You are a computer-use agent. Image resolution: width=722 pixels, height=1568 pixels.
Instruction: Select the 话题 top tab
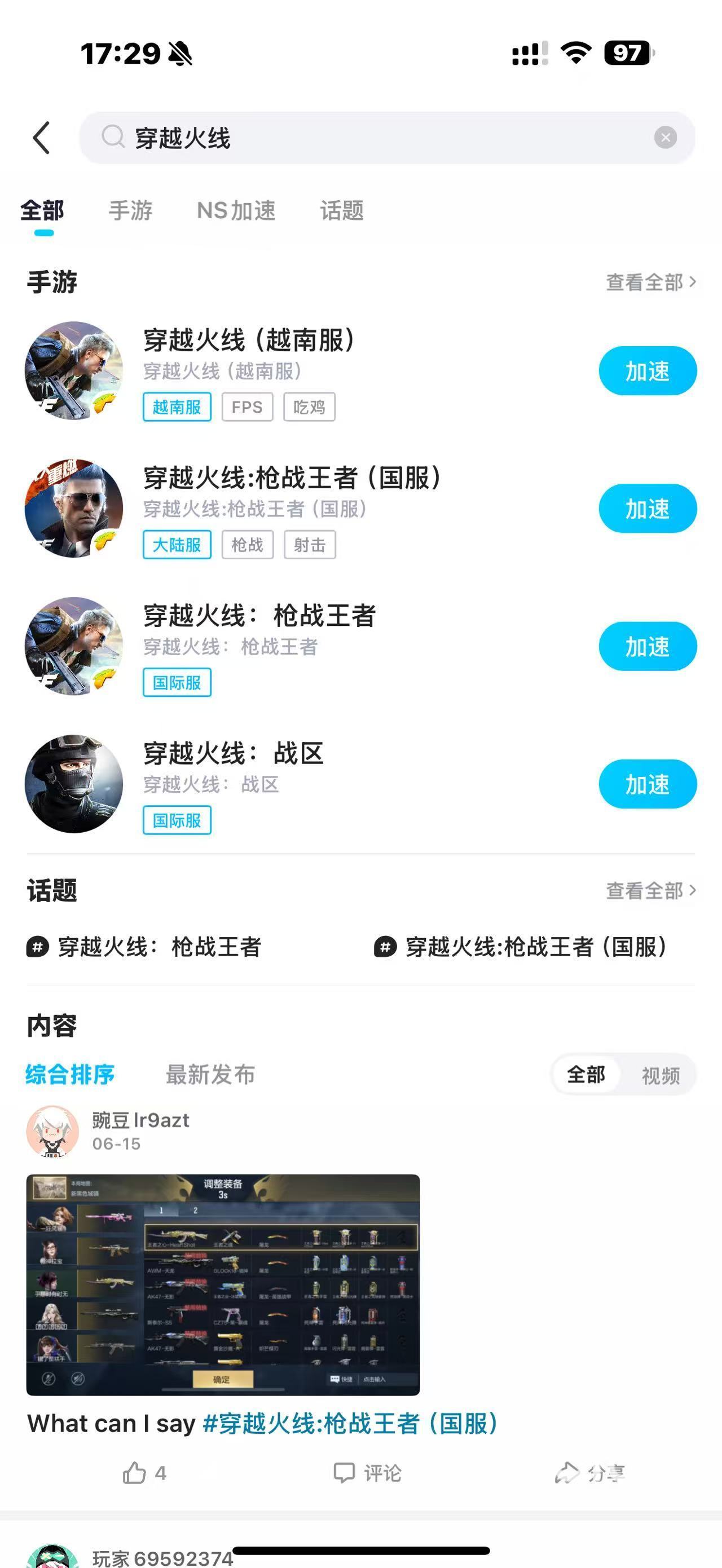point(342,211)
